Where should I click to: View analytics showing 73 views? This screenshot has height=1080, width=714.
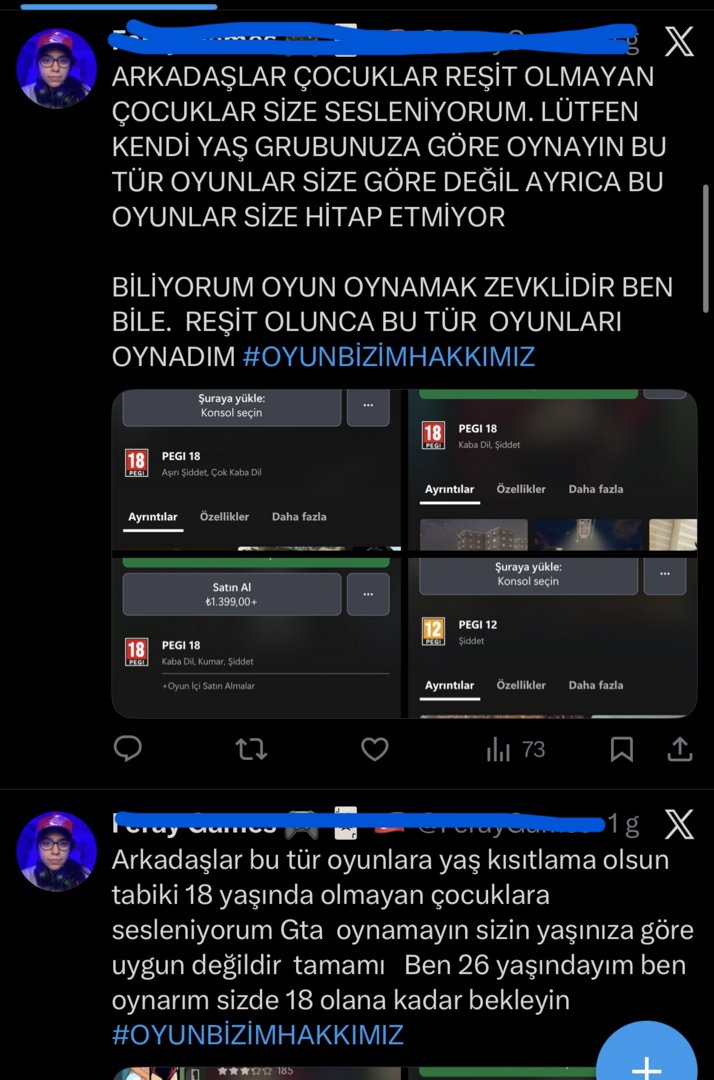[515, 748]
